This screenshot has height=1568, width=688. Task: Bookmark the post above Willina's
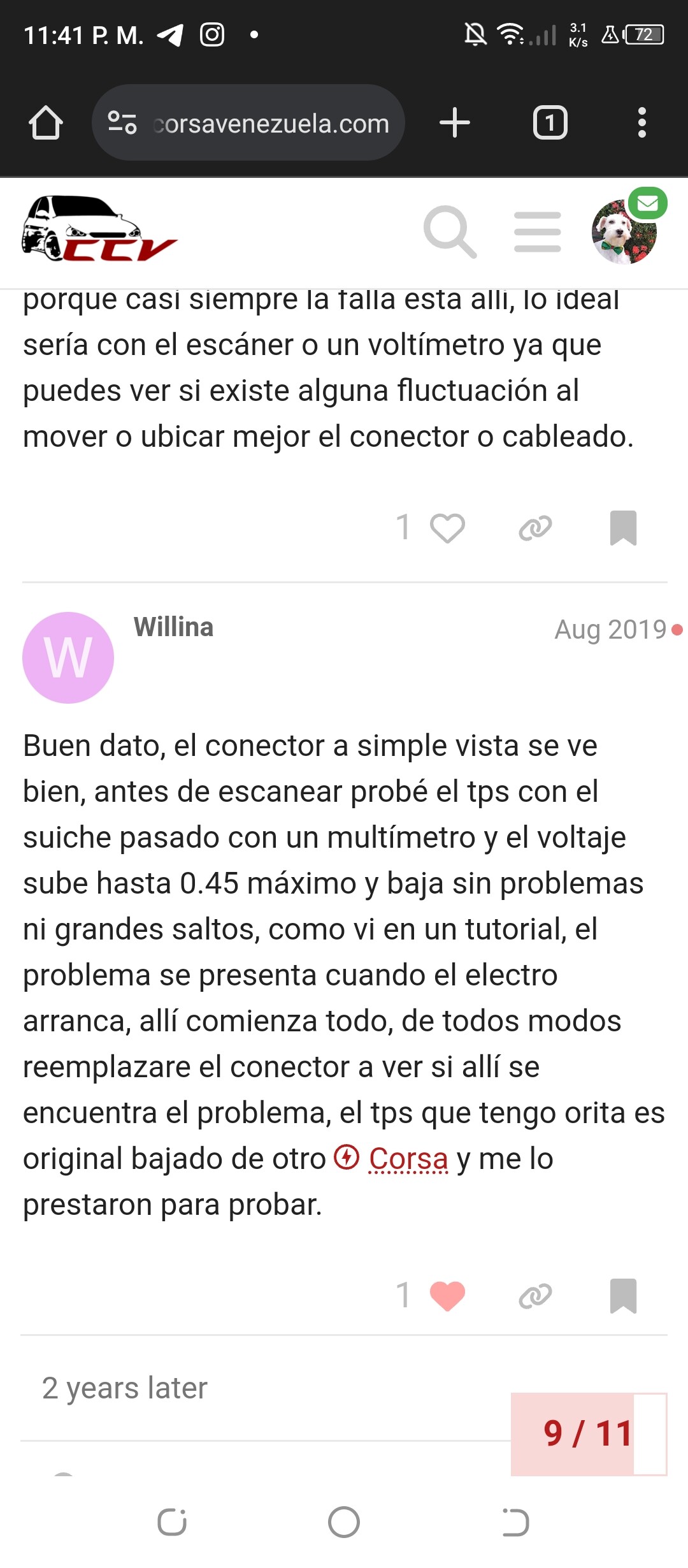tap(623, 528)
